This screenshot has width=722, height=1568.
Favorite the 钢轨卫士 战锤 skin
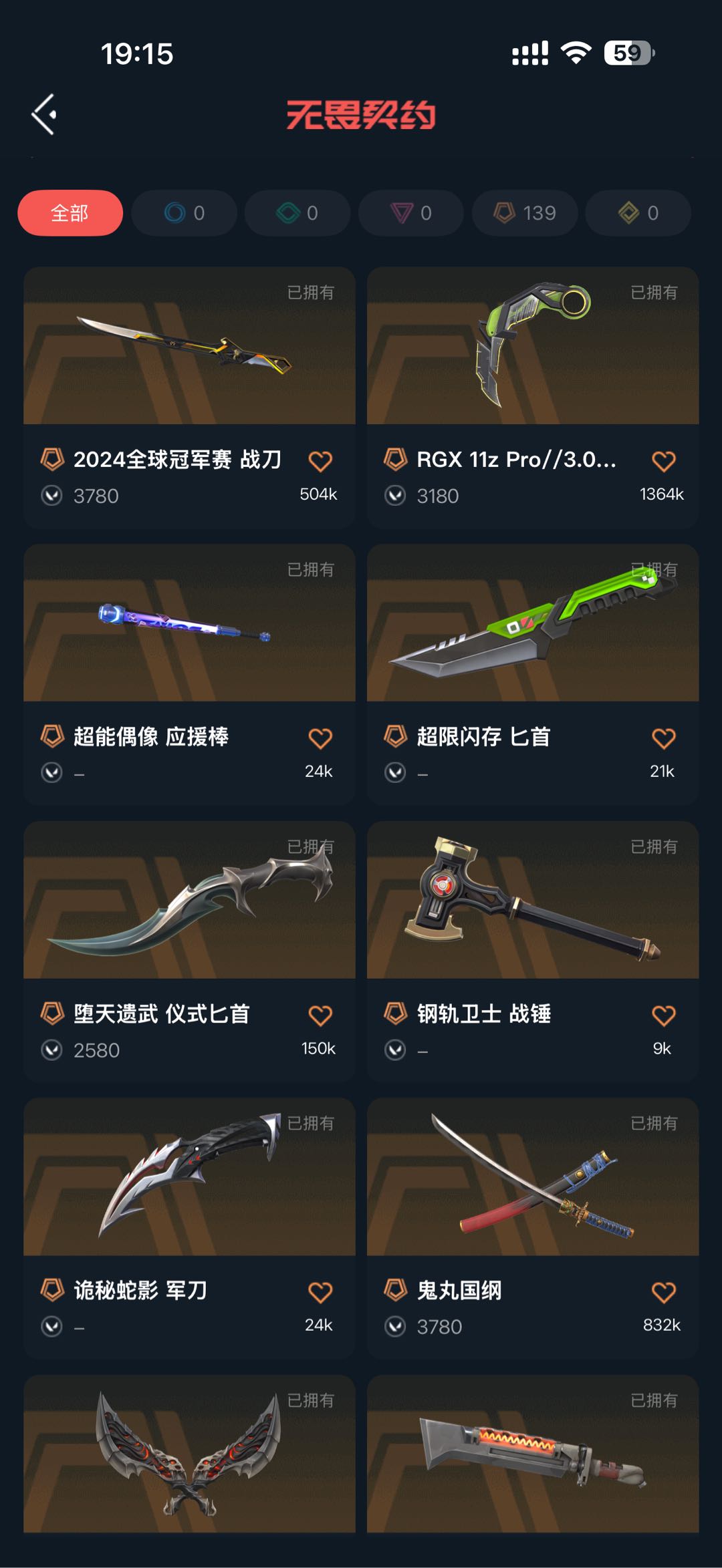(x=663, y=1015)
